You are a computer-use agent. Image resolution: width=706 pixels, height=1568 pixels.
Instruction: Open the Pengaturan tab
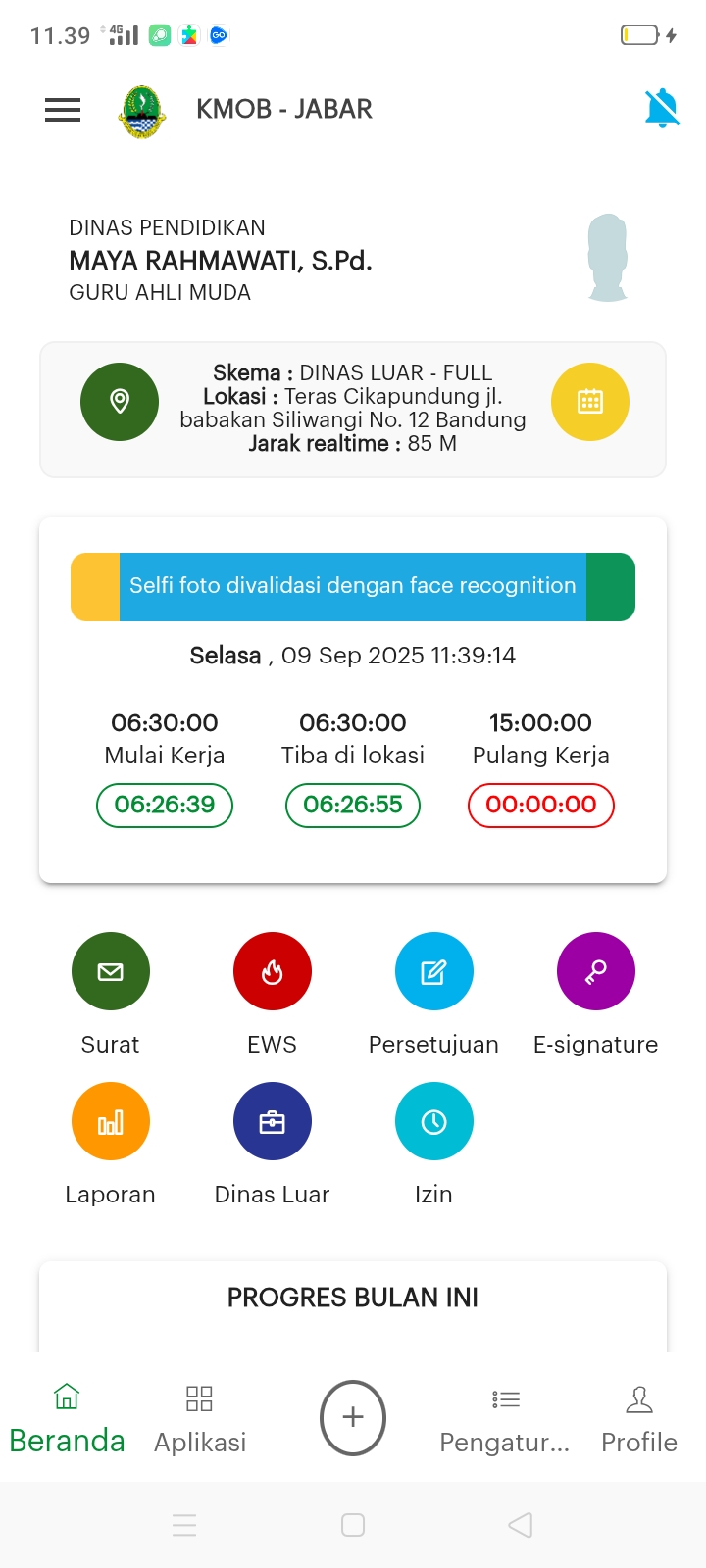click(505, 1418)
